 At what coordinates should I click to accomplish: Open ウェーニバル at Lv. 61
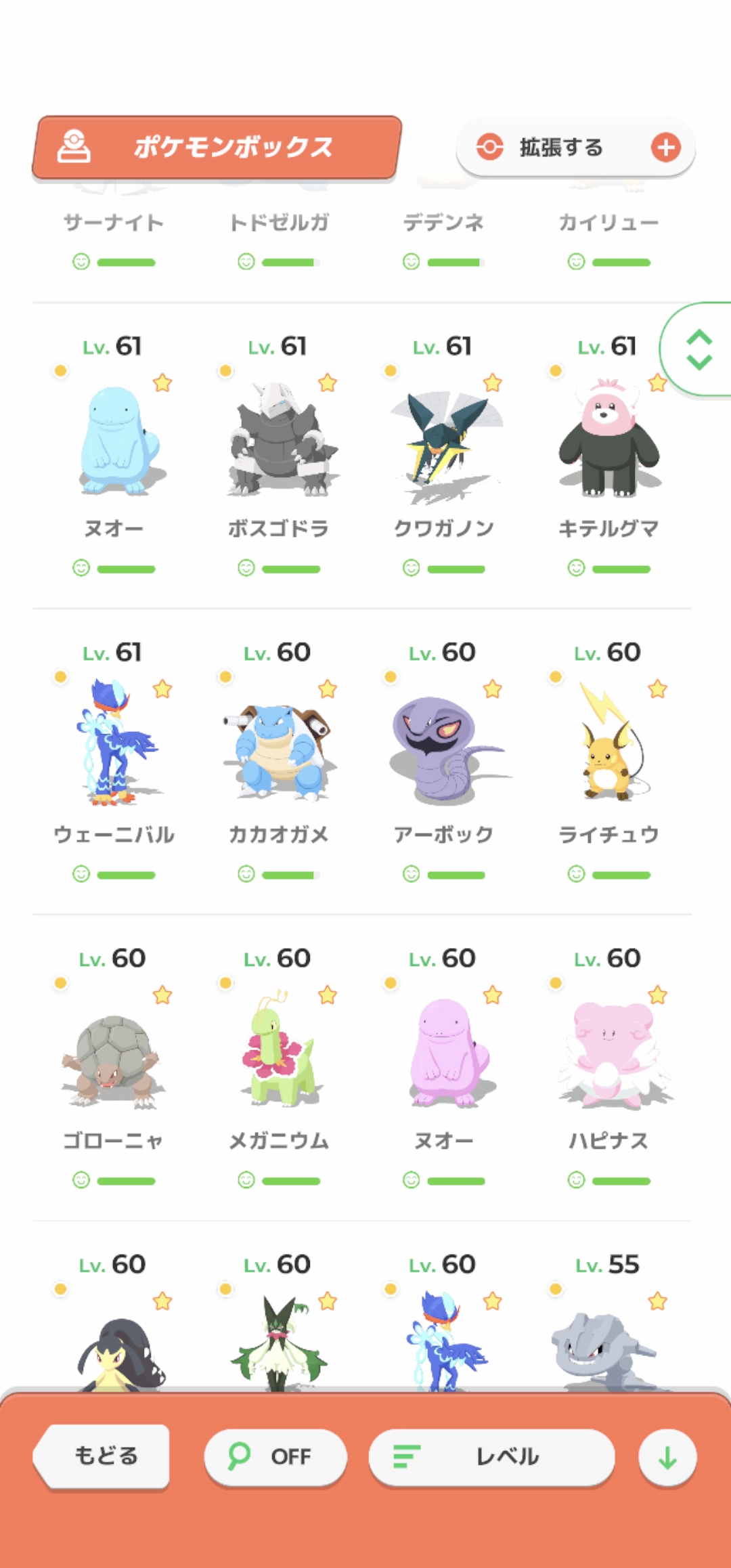(x=114, y=745)
